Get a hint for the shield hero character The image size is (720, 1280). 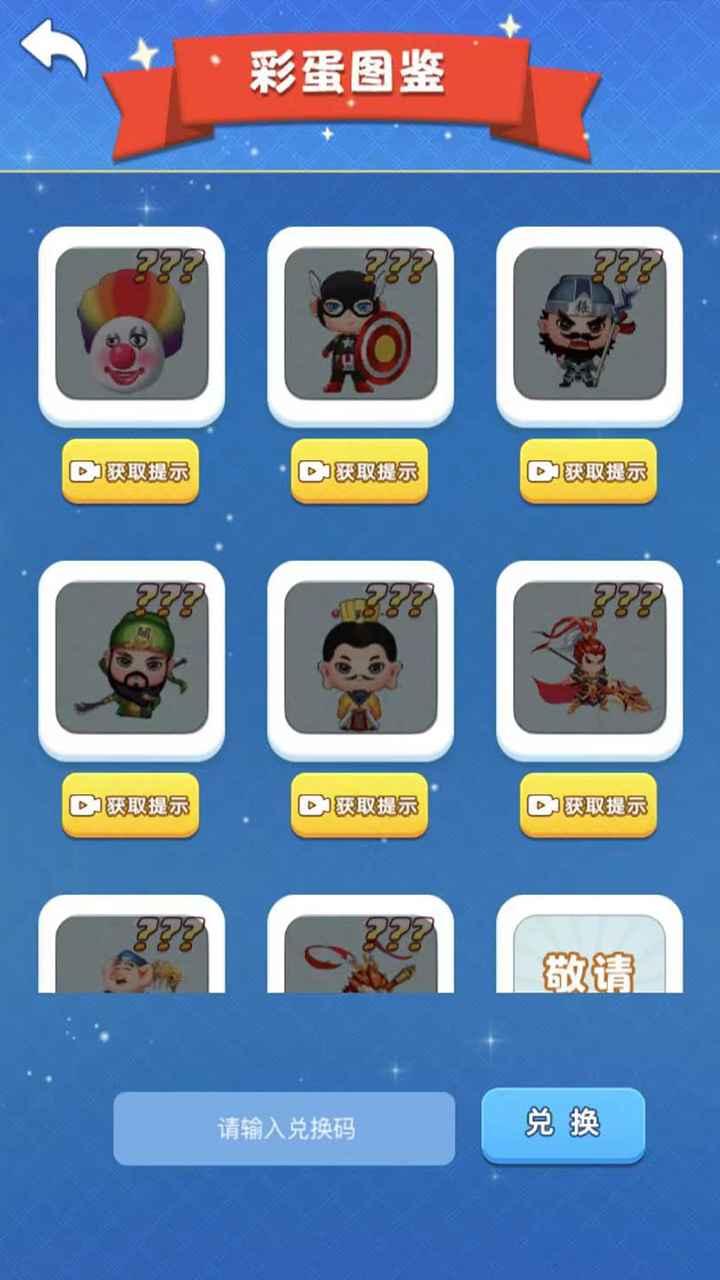(x=360, y=471)
